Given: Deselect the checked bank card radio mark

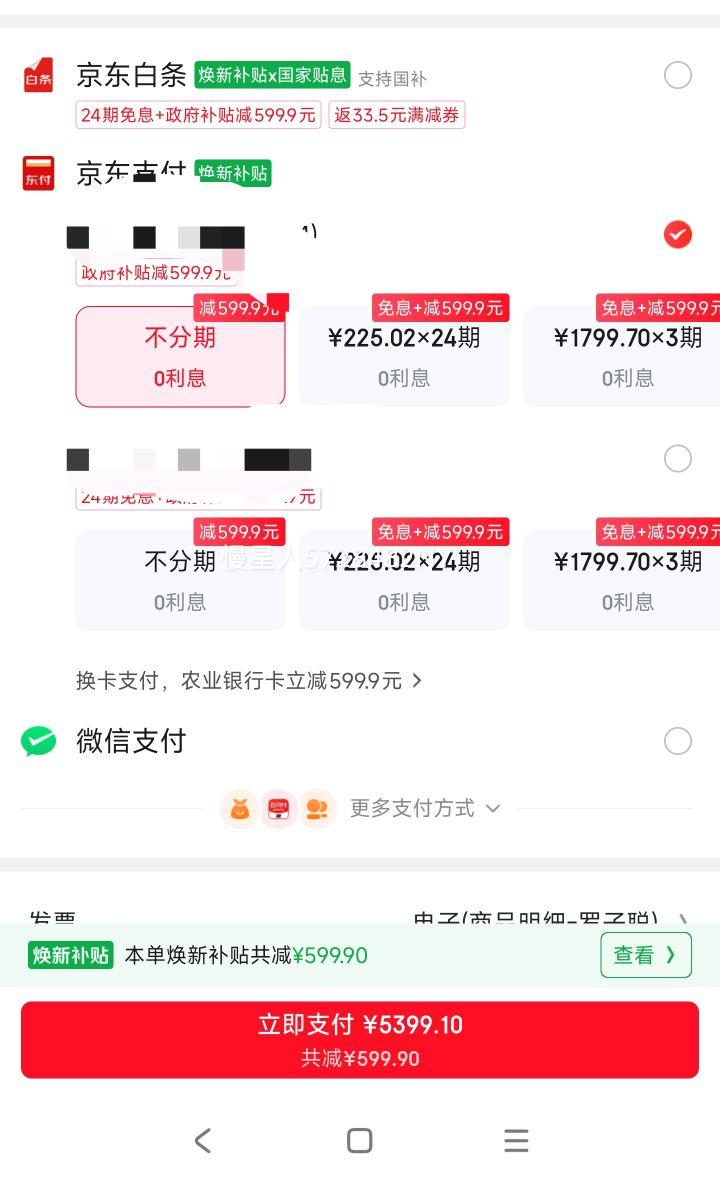Looking at the screenshot, I should pos(678,235).
